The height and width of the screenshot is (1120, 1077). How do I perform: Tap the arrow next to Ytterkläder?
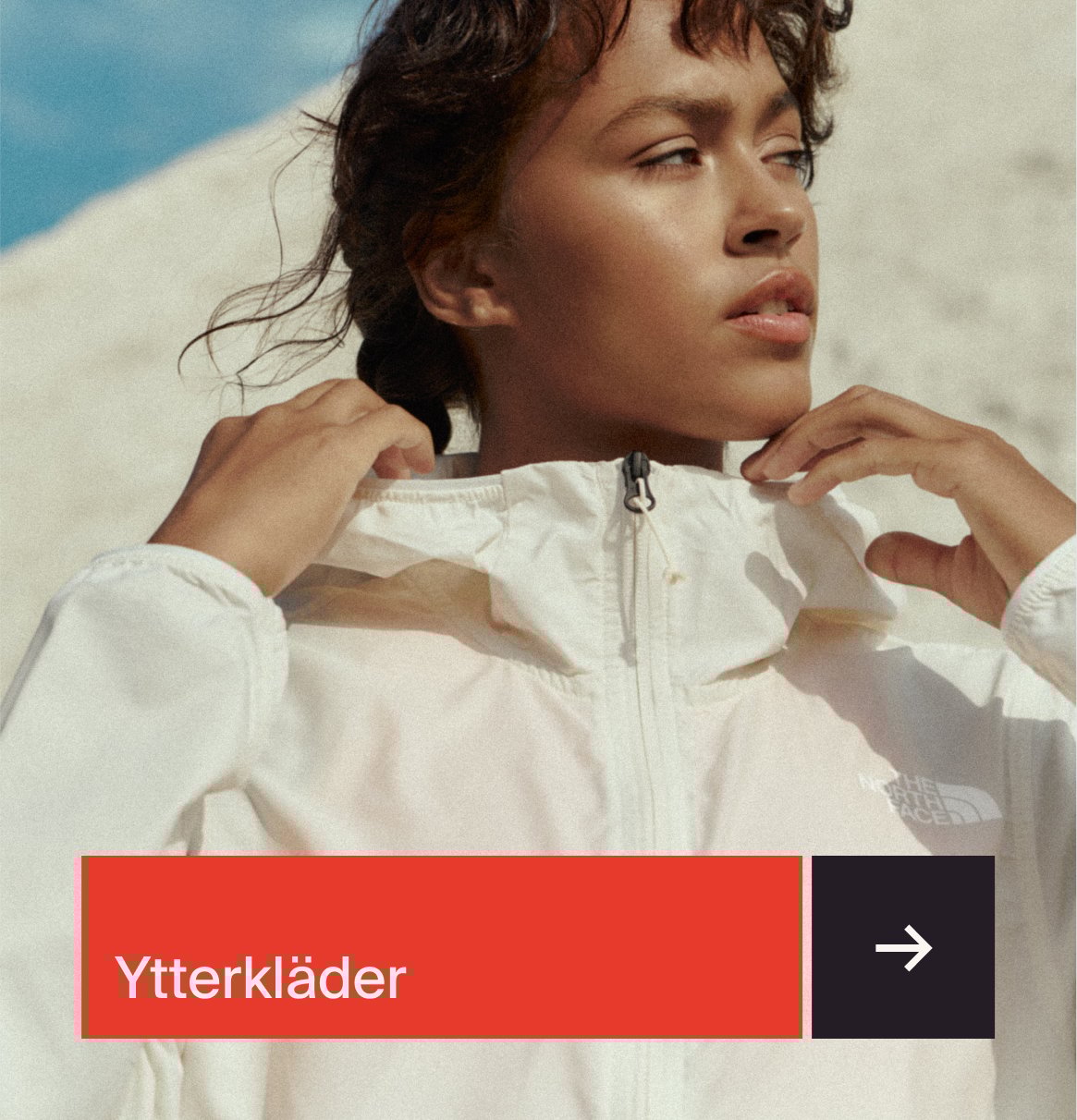click(903, 947)
